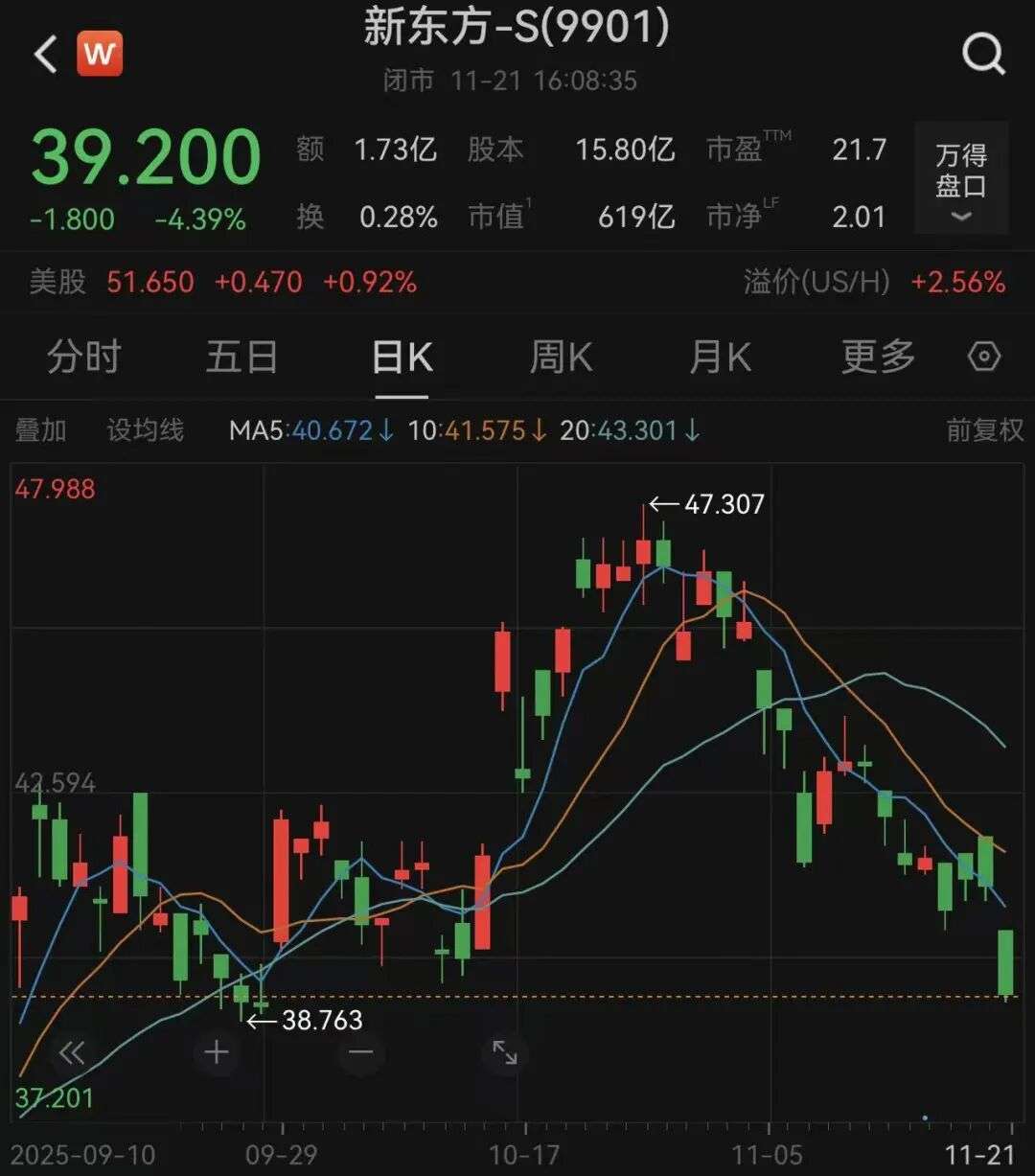Viewport: 1035px width, 1176px height.
Task: Switch to the 分时 chart tab
Action: (83, 357)
